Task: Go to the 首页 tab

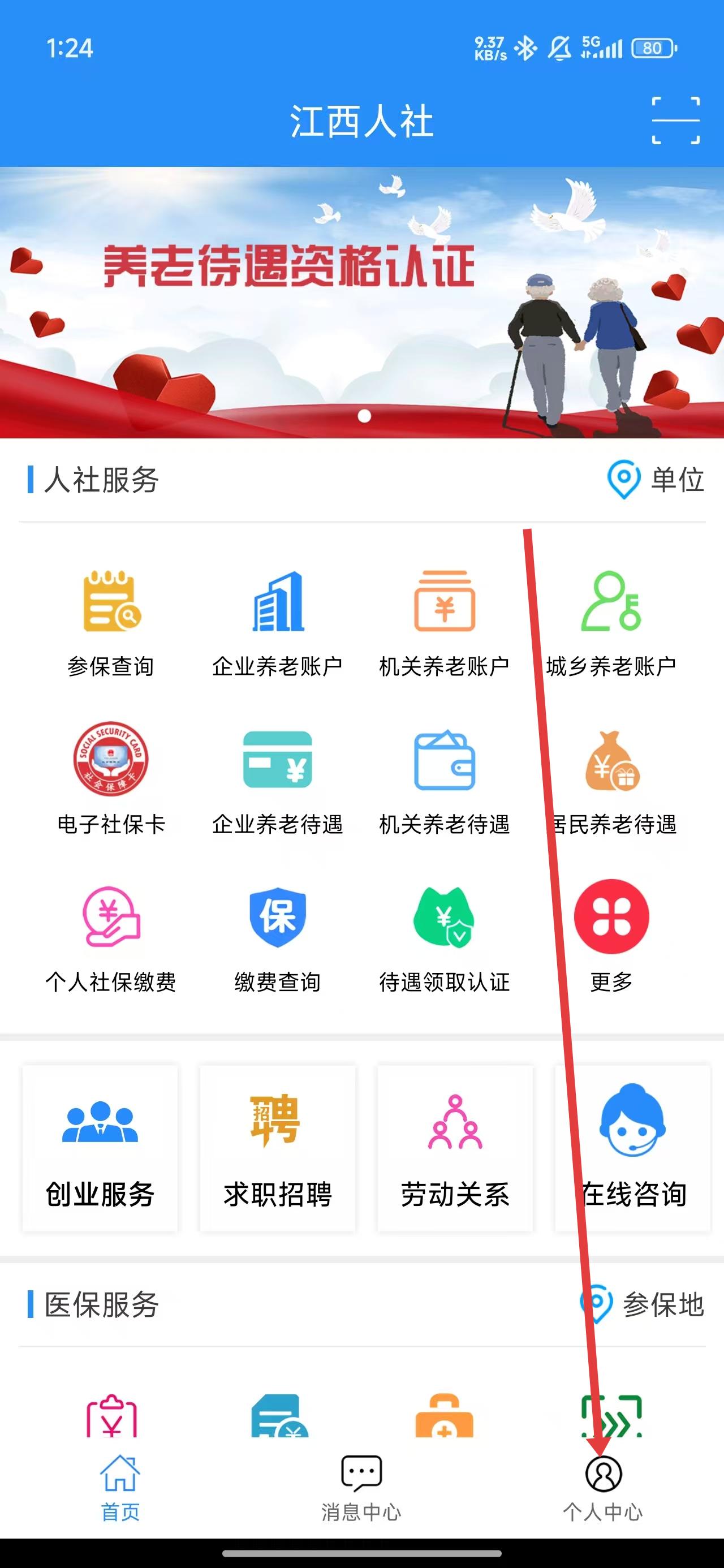Action: [x=120, y=1487]
